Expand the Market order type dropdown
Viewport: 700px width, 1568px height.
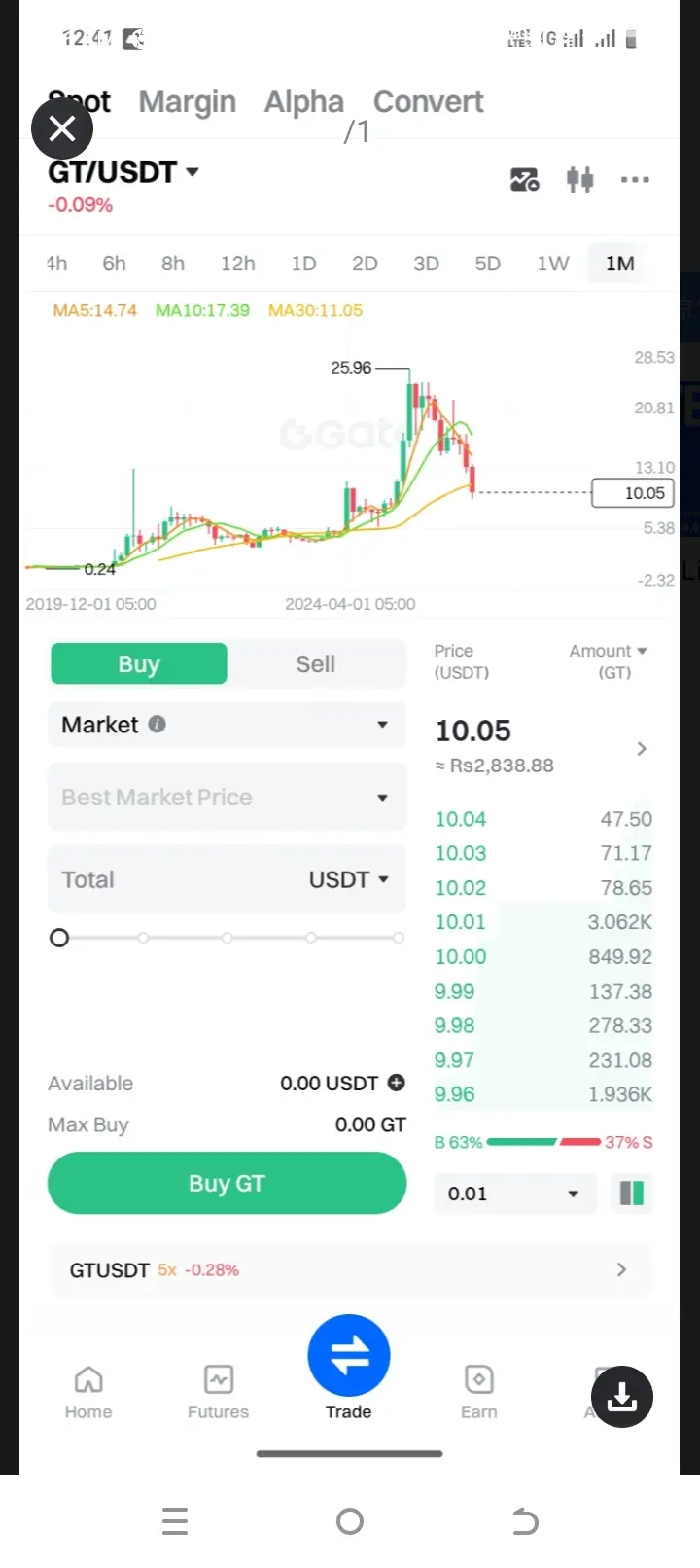tap(227, 725)
